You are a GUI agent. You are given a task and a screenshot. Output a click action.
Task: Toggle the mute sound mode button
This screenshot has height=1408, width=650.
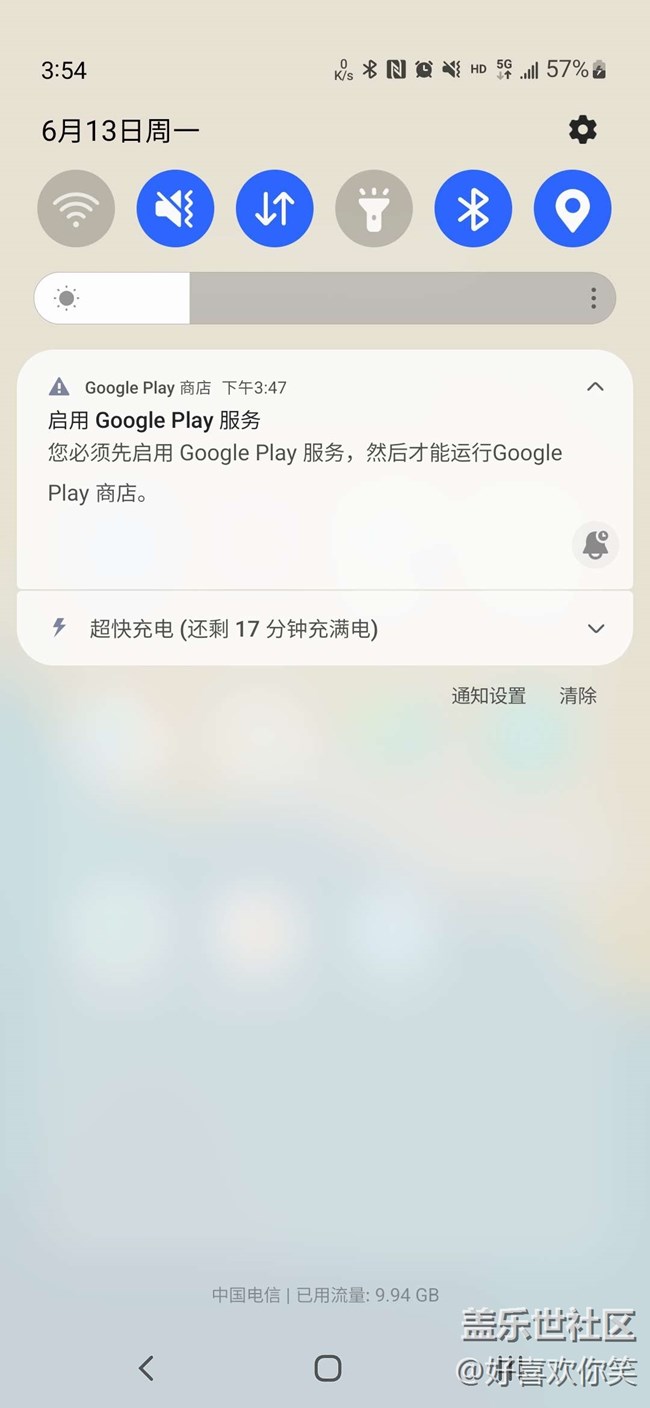[x=175, y=209]
